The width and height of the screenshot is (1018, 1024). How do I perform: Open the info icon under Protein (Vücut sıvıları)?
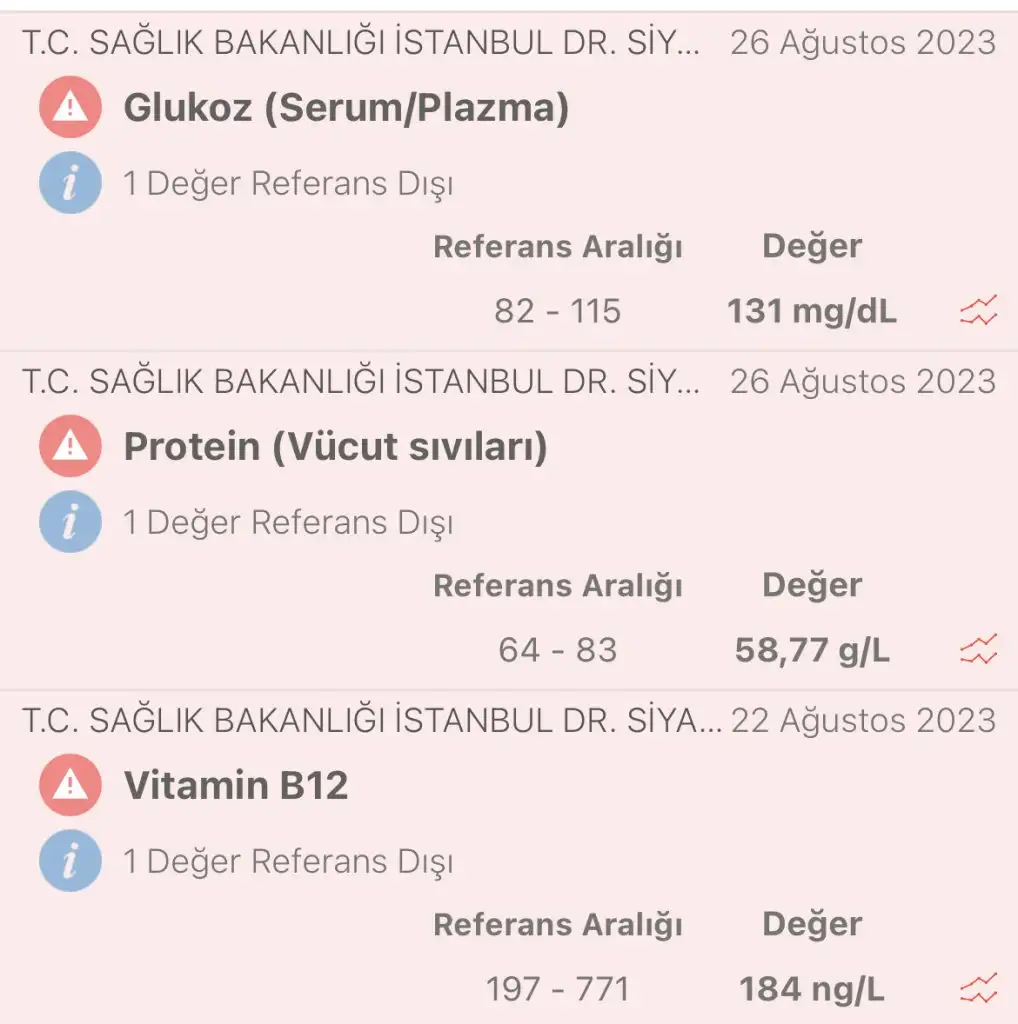coord(70,522)
